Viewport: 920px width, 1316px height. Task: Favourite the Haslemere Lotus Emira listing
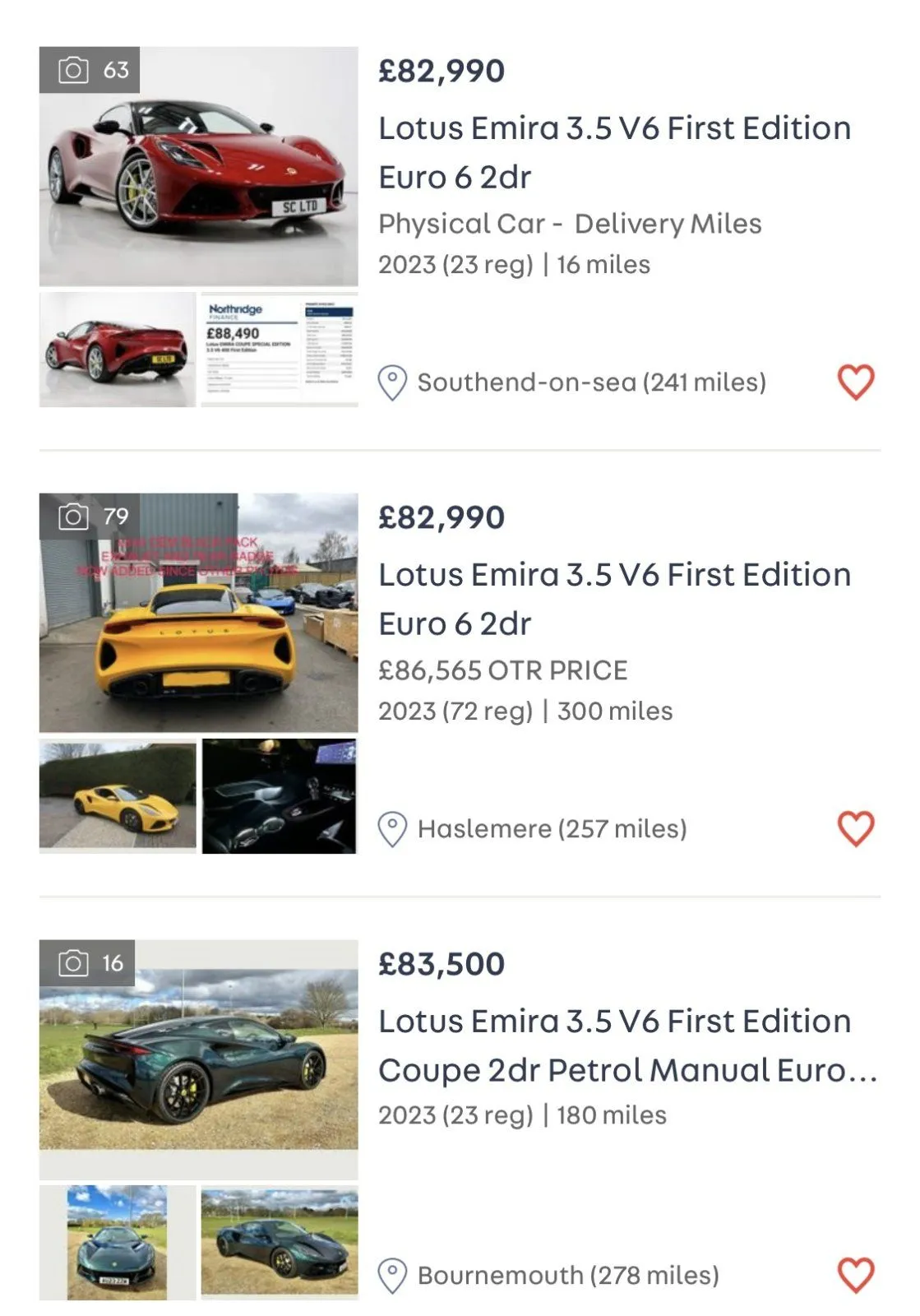tap(855, 829)
